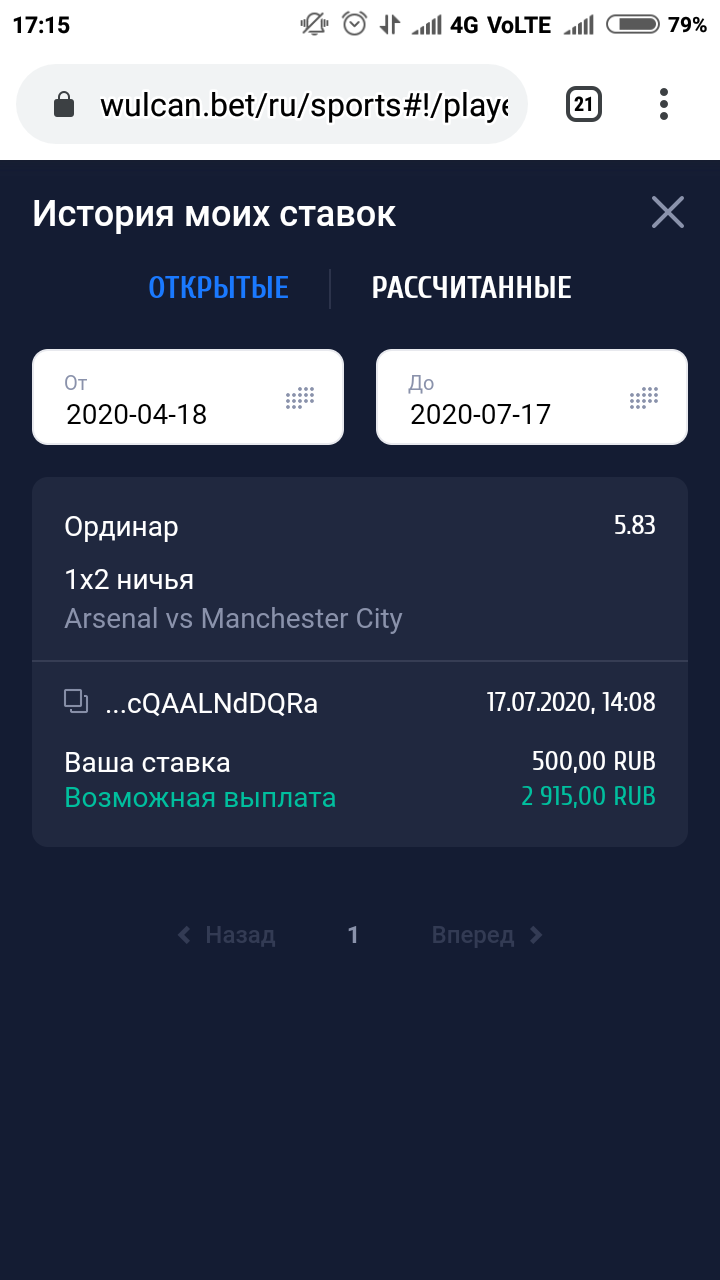Go to next page with Вперед
The width and height of the screenshot is (720, 1280).
486,935
